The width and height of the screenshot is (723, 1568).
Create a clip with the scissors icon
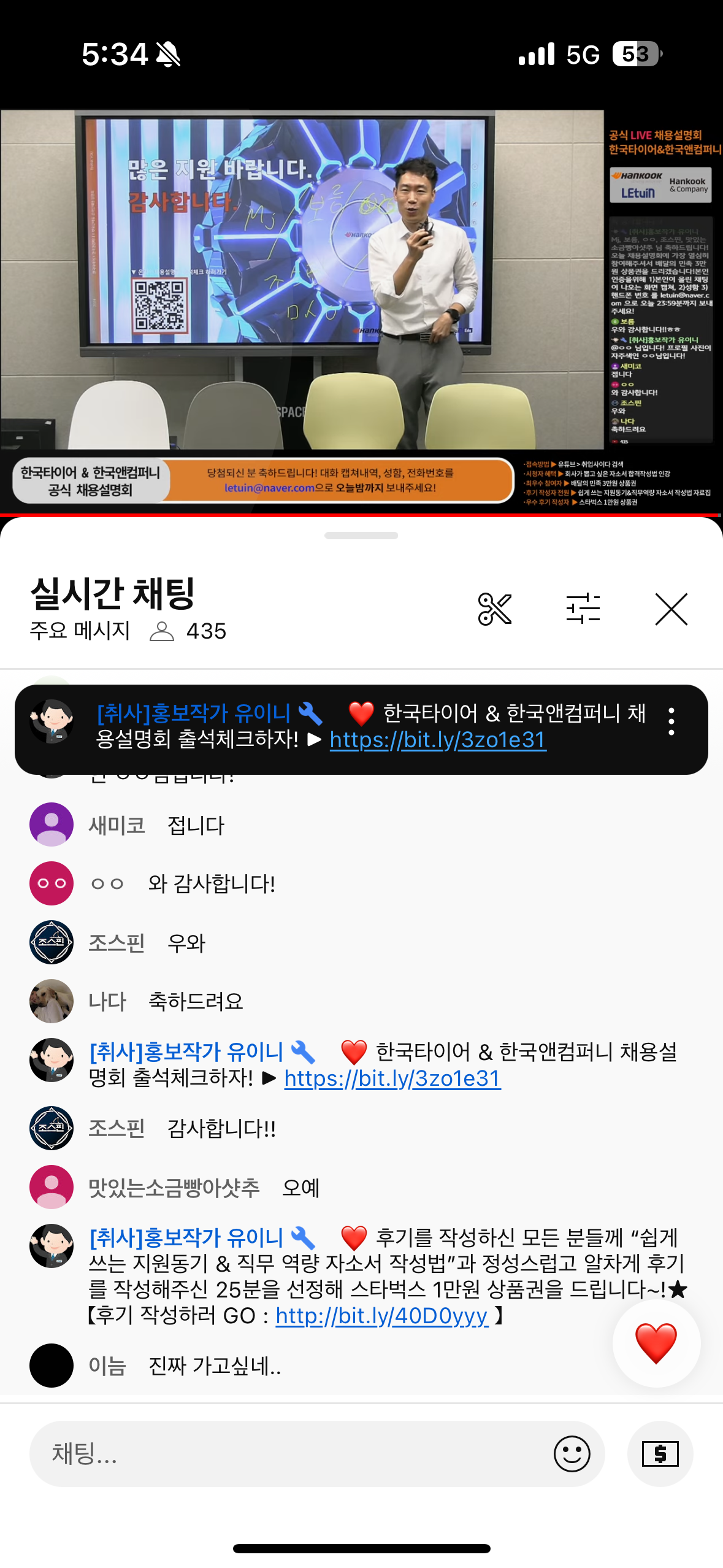tap(494, 609)
